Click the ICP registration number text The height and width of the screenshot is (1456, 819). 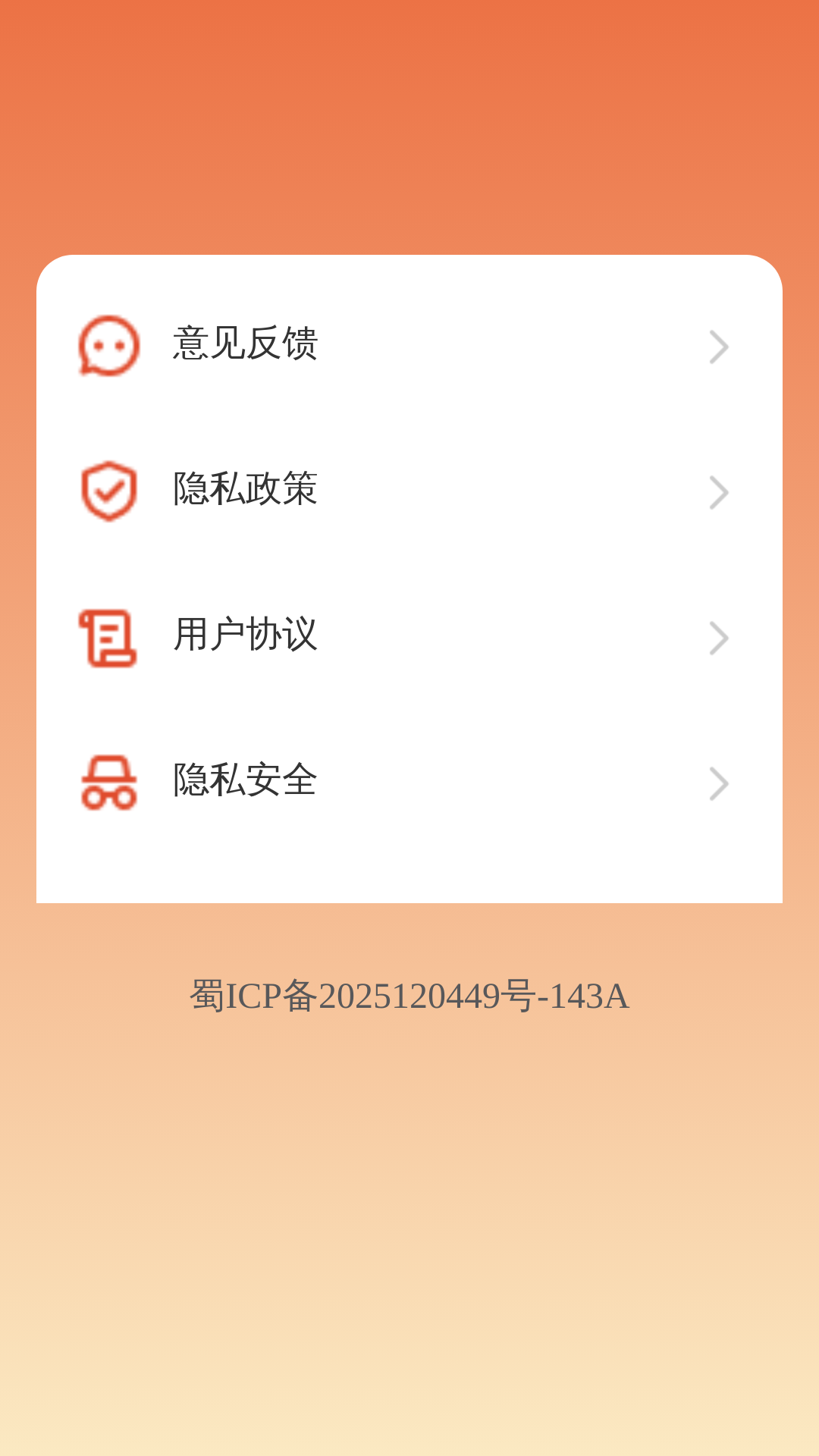point(409,993)
